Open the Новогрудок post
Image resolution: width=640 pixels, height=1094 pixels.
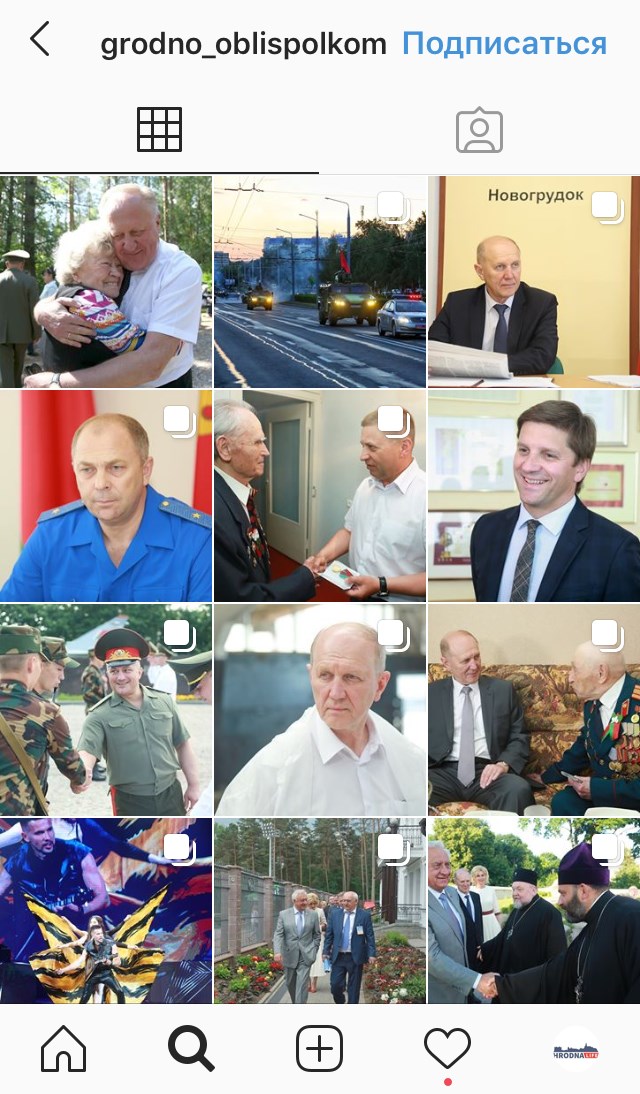[x=534, y=282]
